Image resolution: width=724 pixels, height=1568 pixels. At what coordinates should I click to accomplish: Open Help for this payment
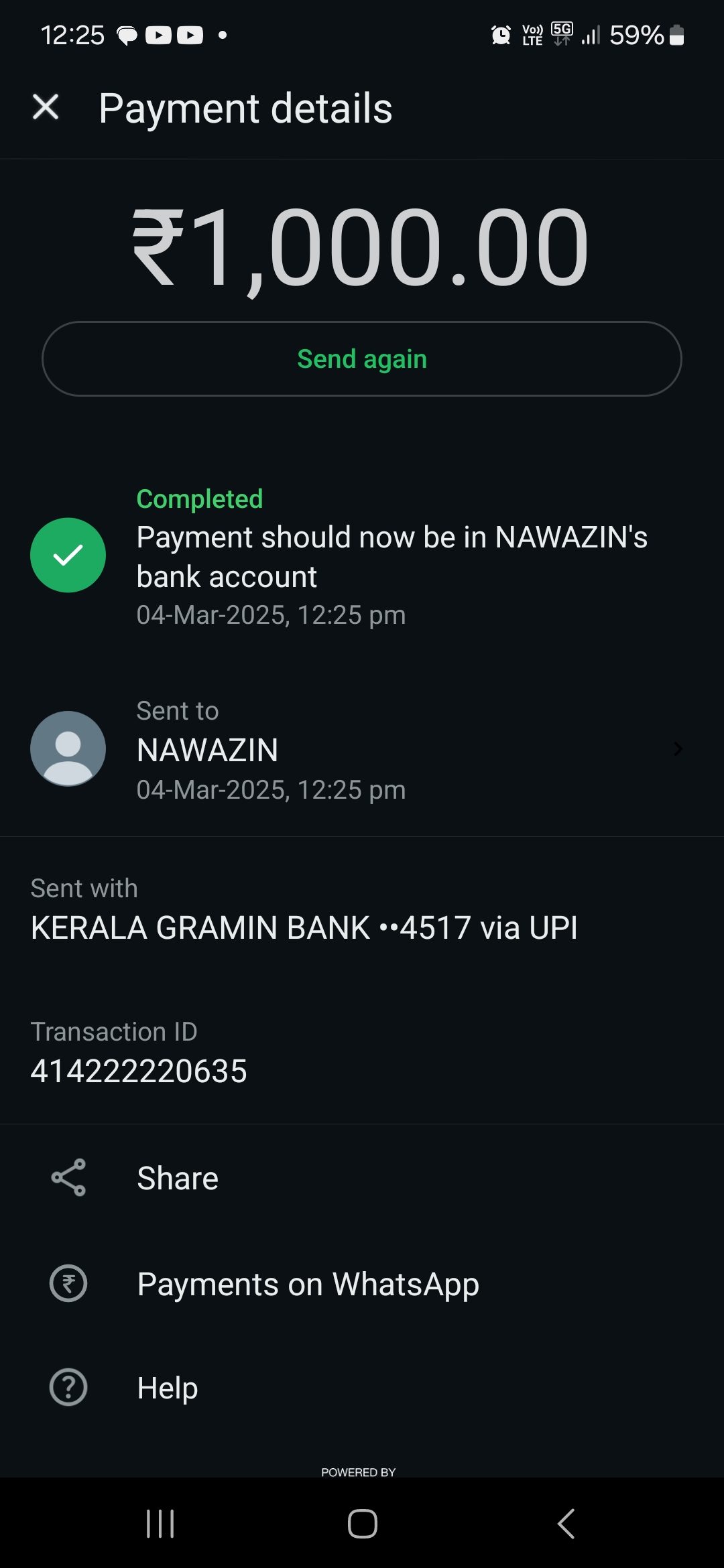pos(168,1388)
